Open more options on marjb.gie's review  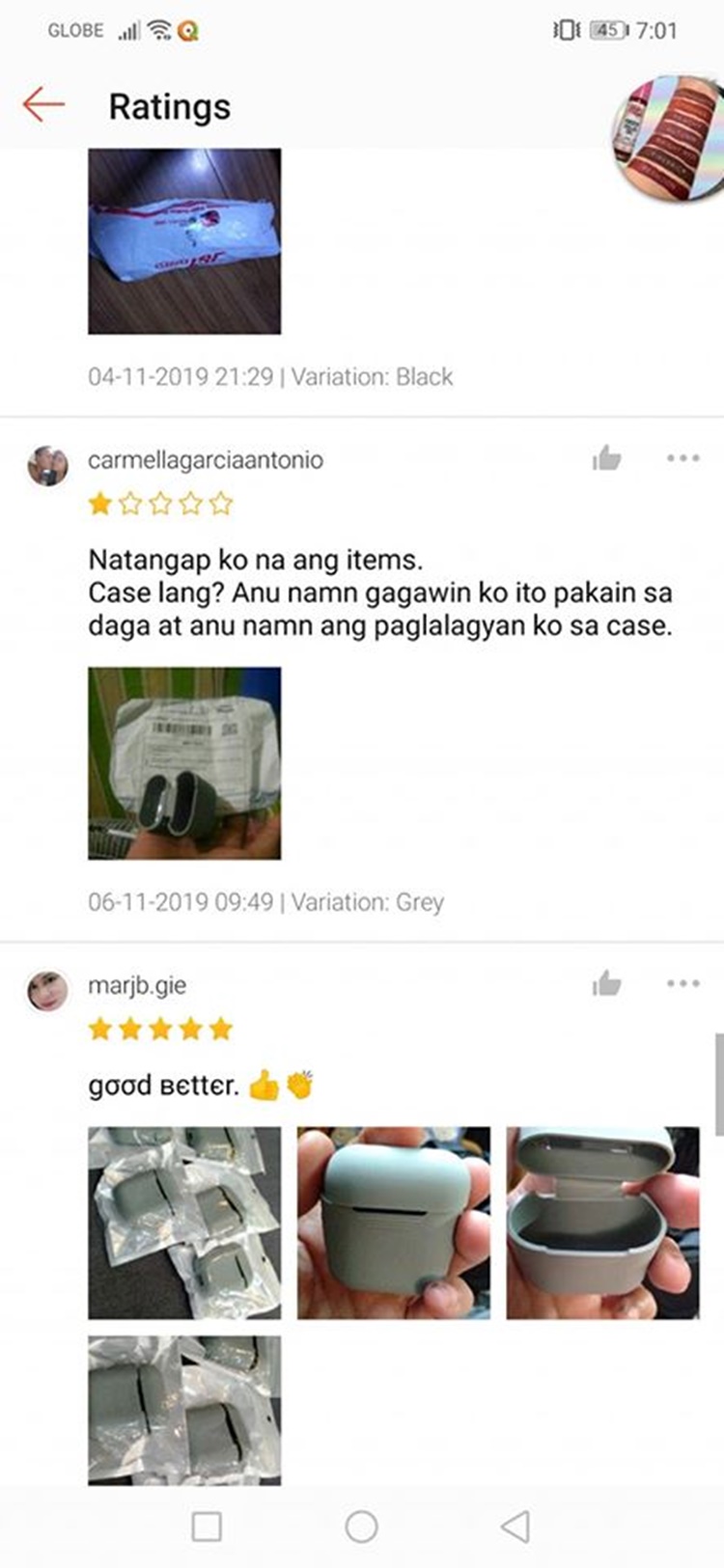tap(682, 984)
